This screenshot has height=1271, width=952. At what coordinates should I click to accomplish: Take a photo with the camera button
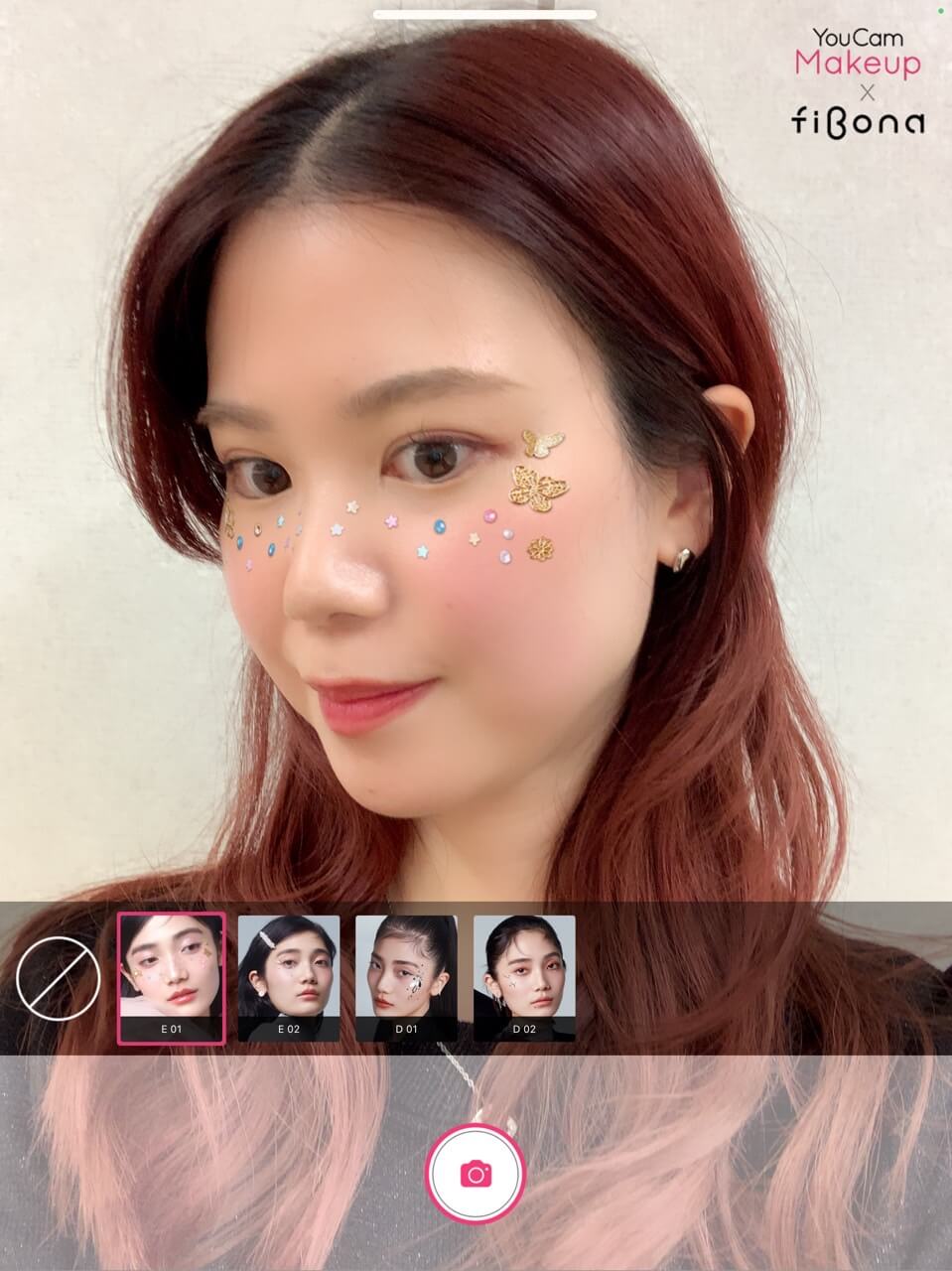(x=476, y=1175)
